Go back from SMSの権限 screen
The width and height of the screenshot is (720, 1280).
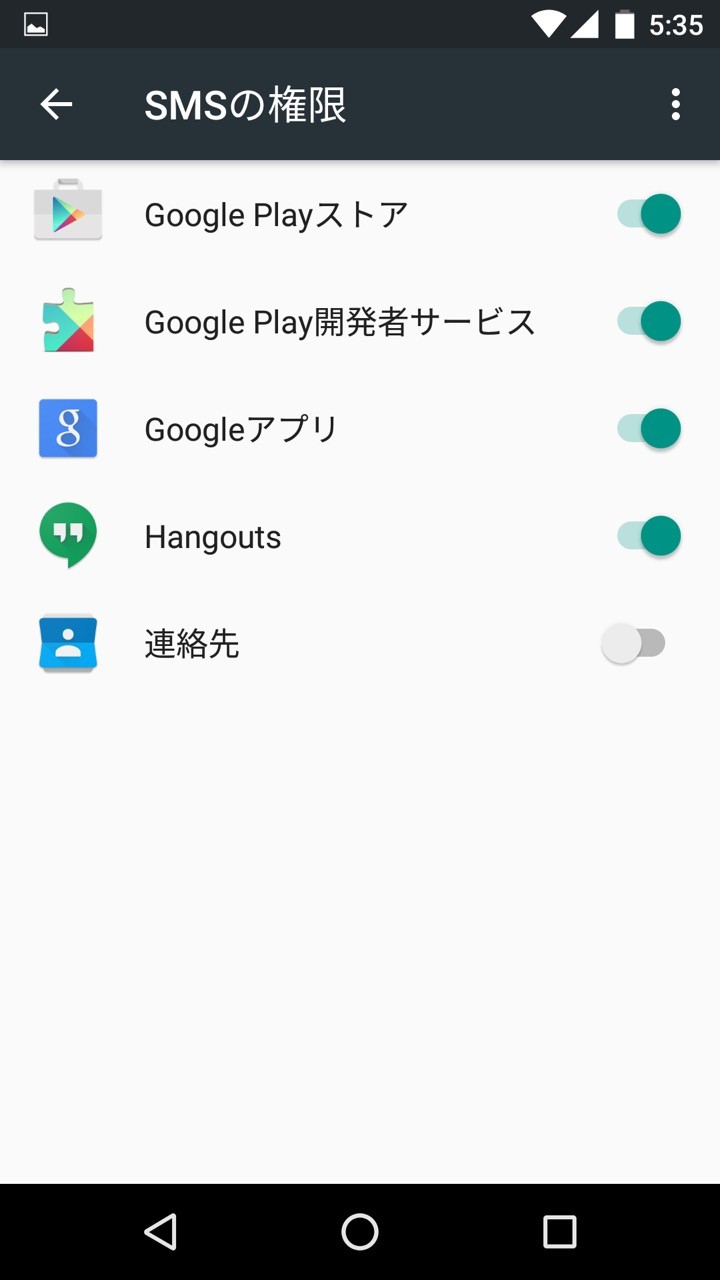coord(56,104)
